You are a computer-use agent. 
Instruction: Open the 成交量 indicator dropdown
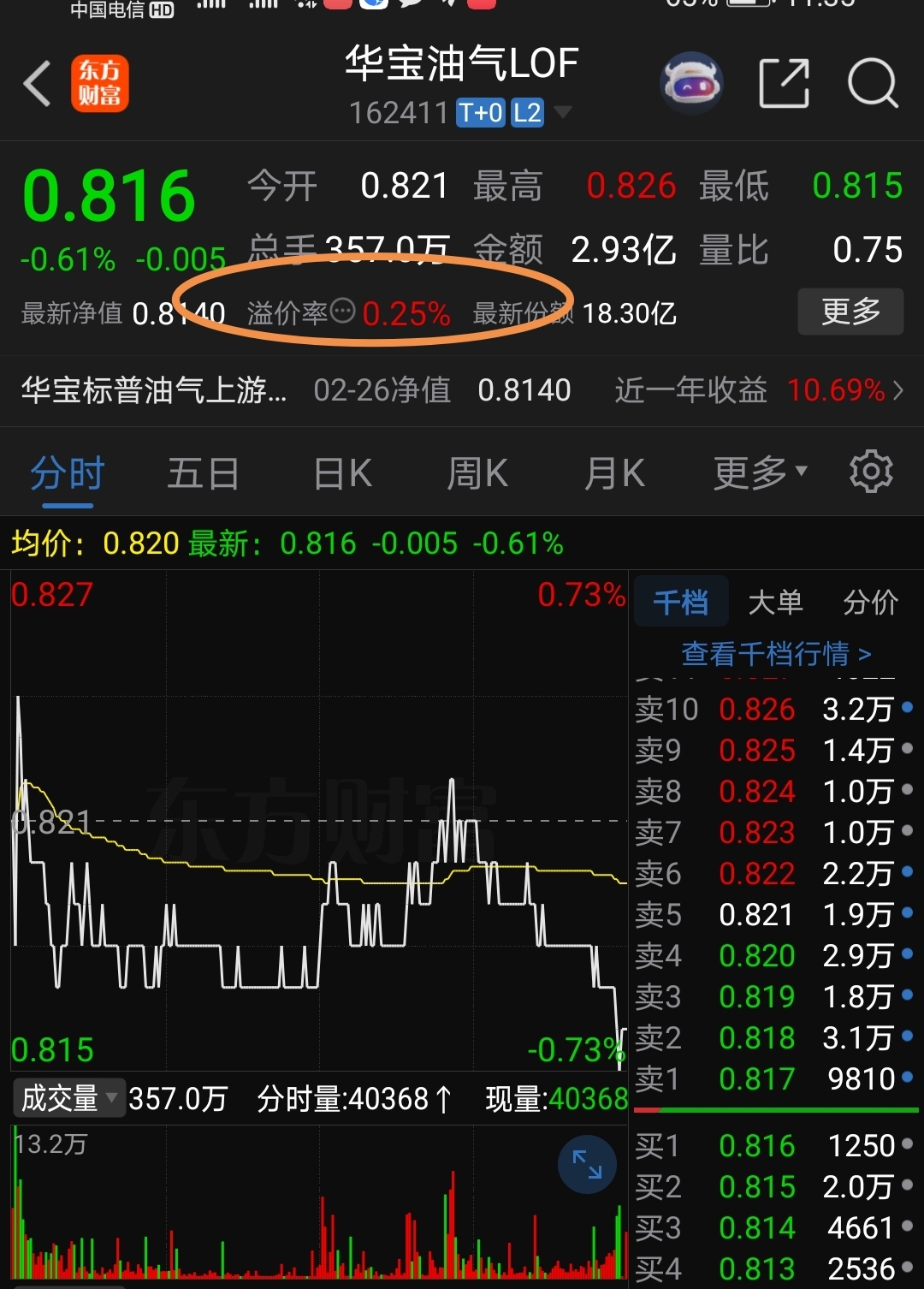[68, 1097]
